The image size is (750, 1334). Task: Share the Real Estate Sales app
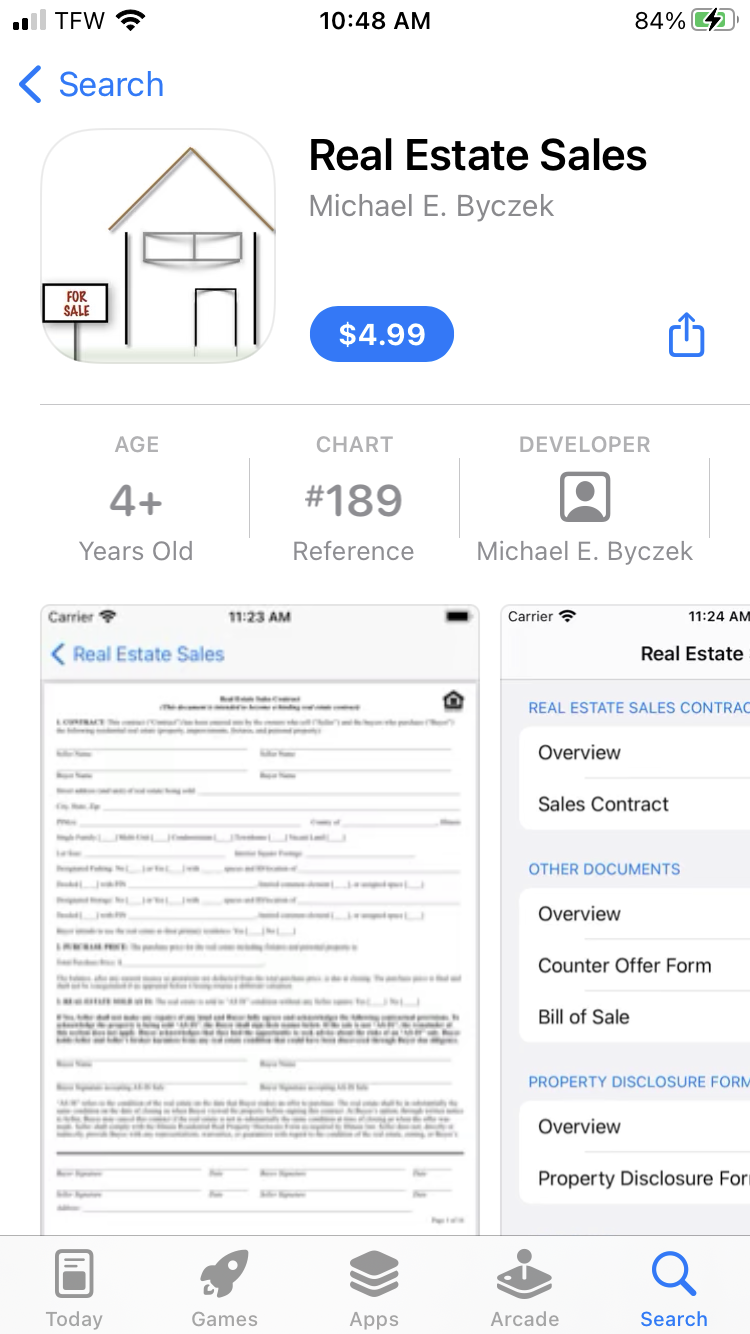687,334
